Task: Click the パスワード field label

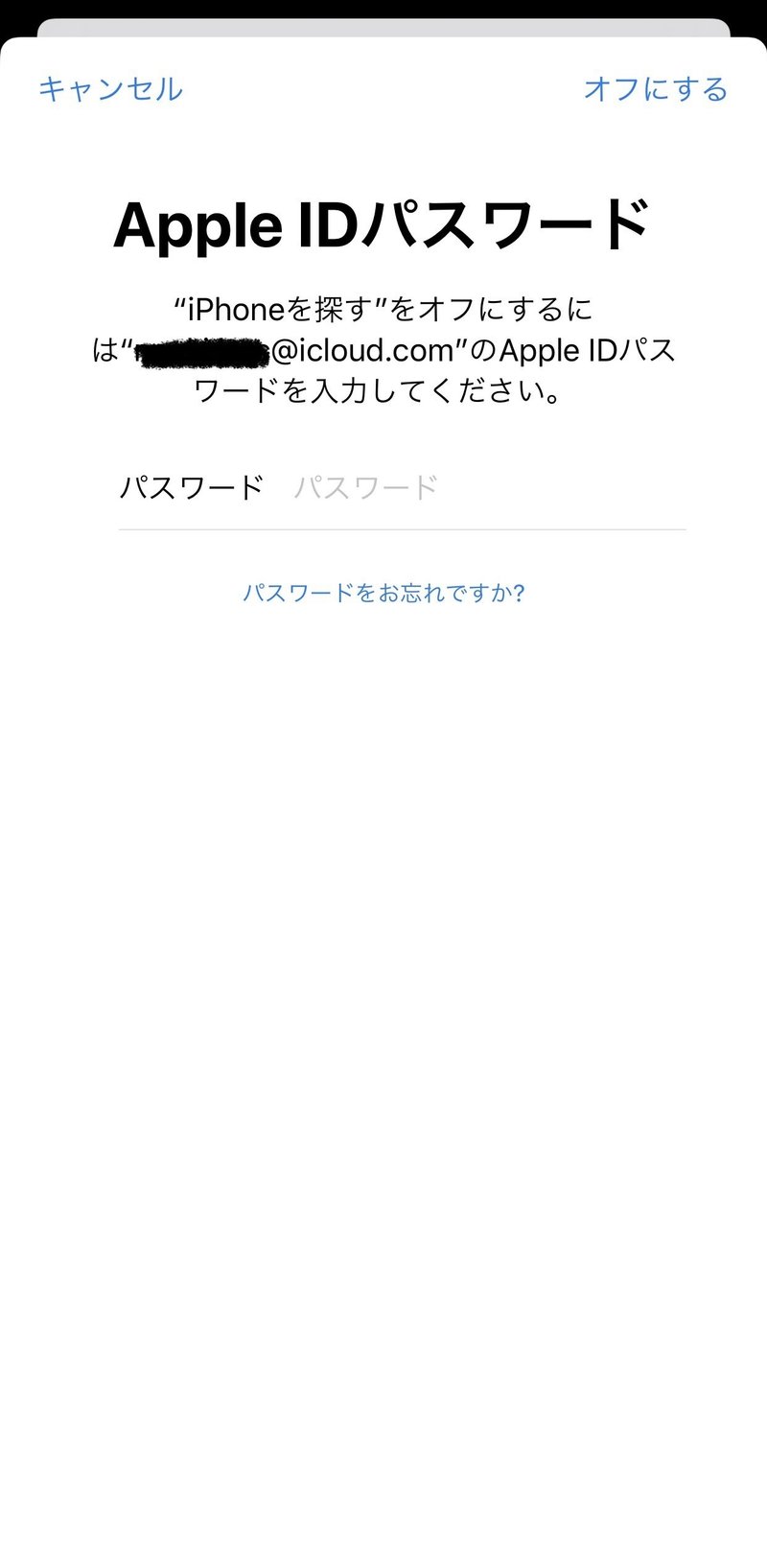Action: (192, 485)
